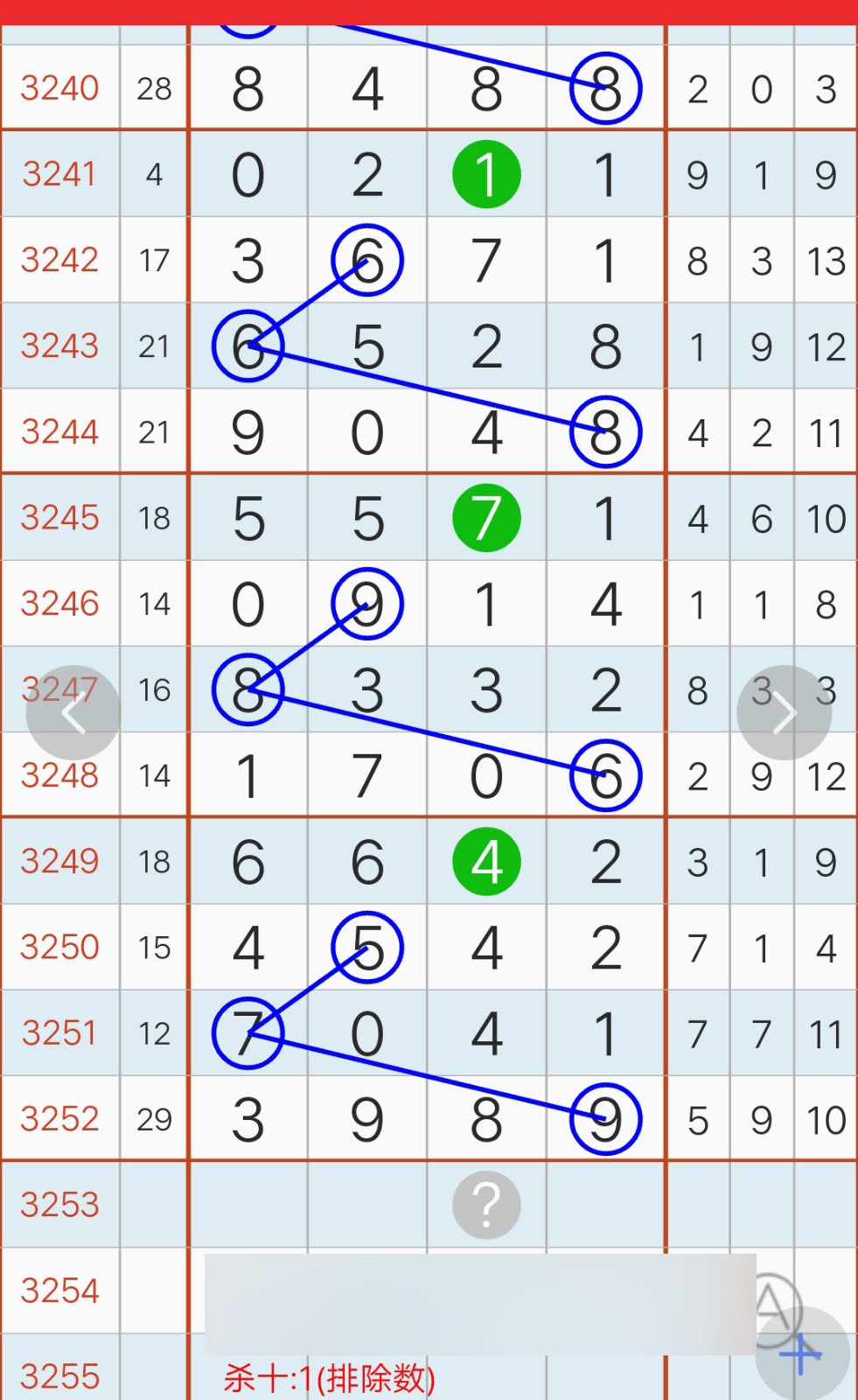Tap the question mark in row 3253
Viewport: 858px width, 1400px height.
486,1205
